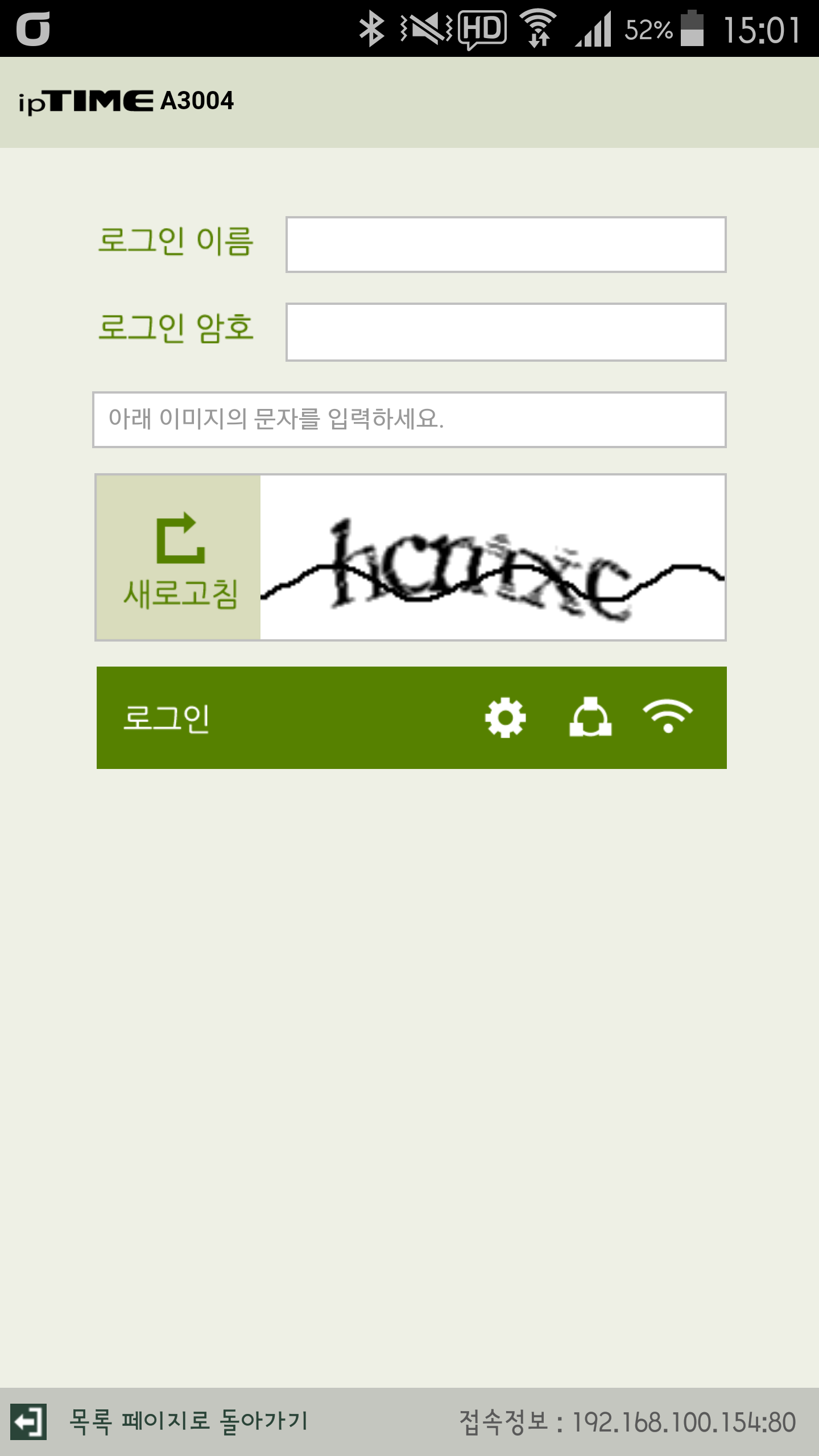The width and height of the screenshot is (819, 1456).
Task: Tap the captcha text entry field
Action: (409, 420)
